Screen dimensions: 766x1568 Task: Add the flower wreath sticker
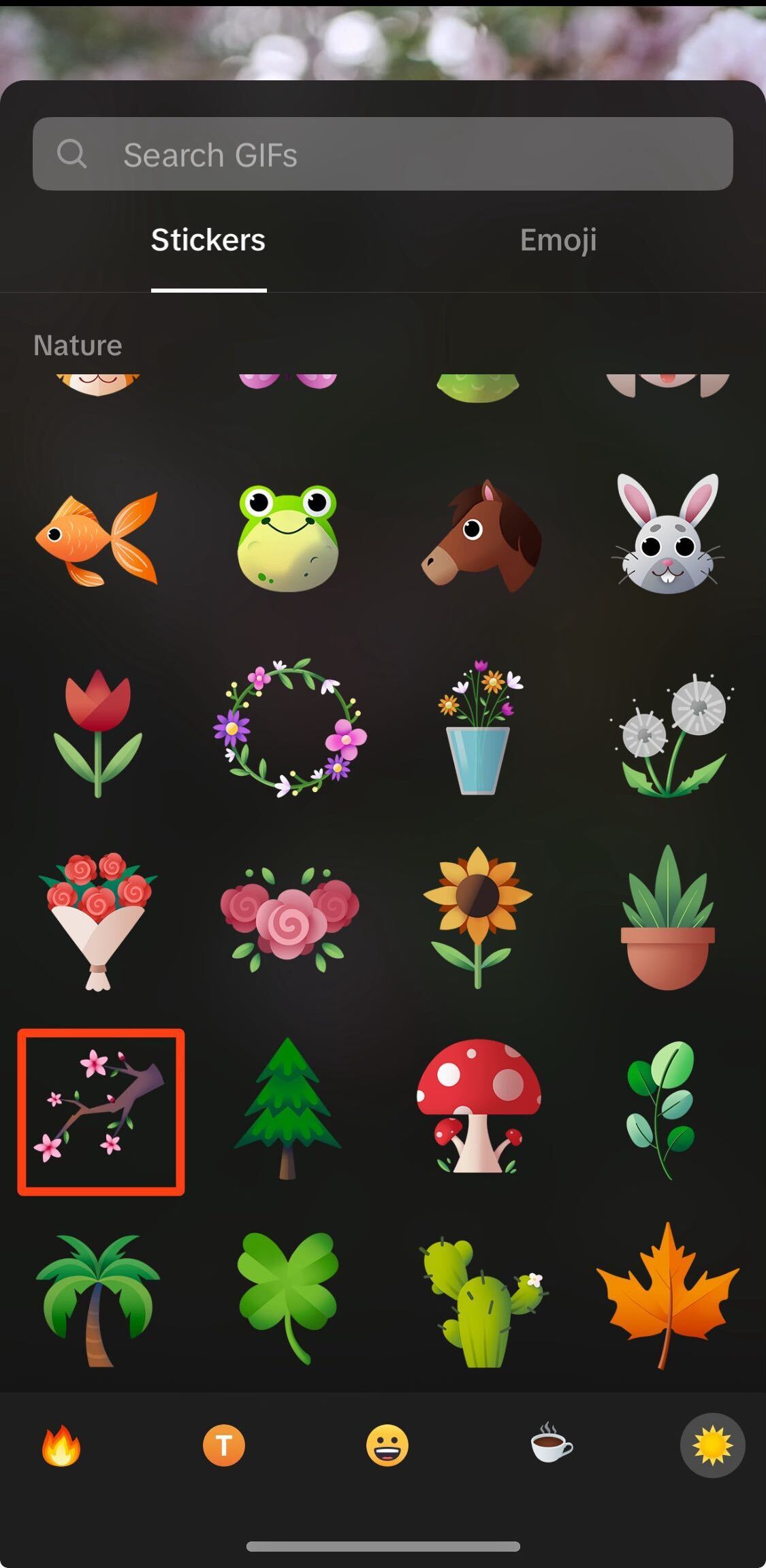289,727
